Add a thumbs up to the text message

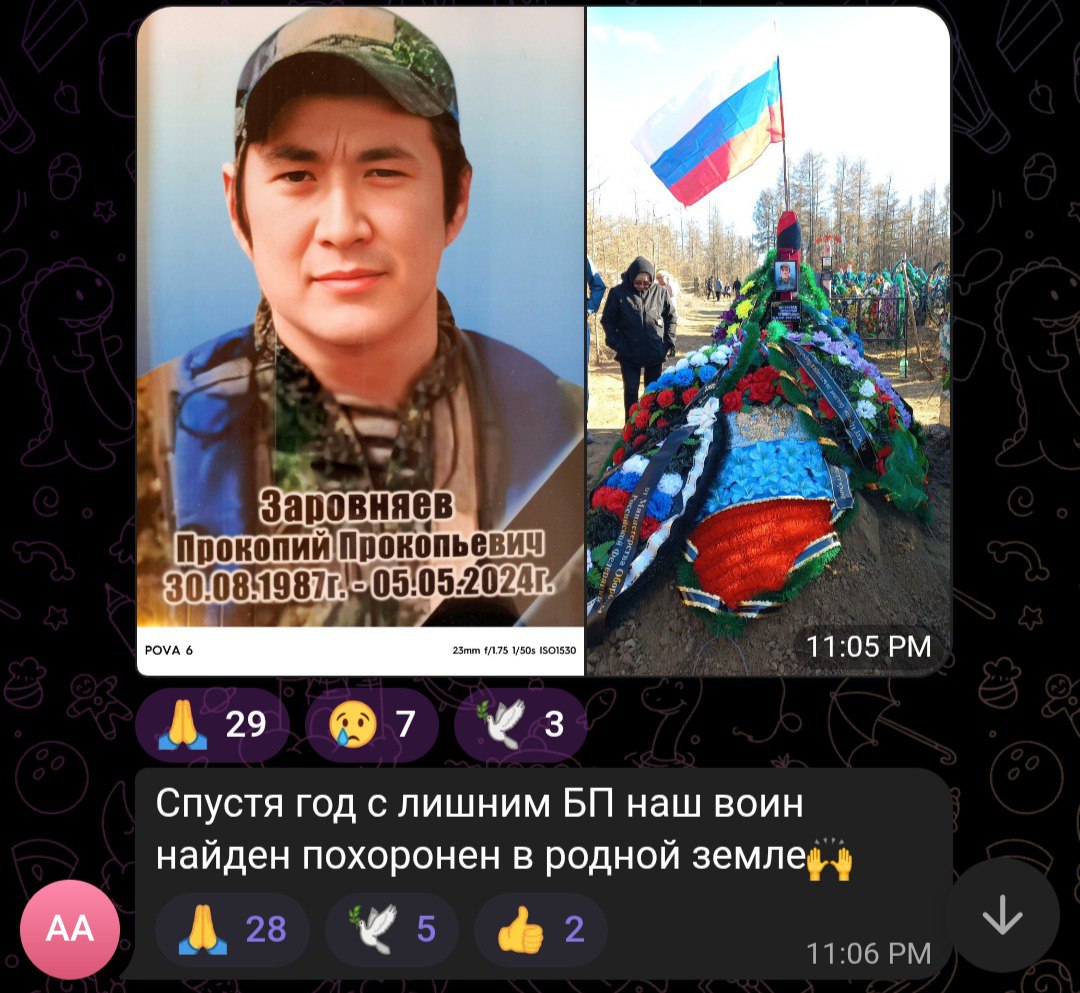tap(540, 929)
